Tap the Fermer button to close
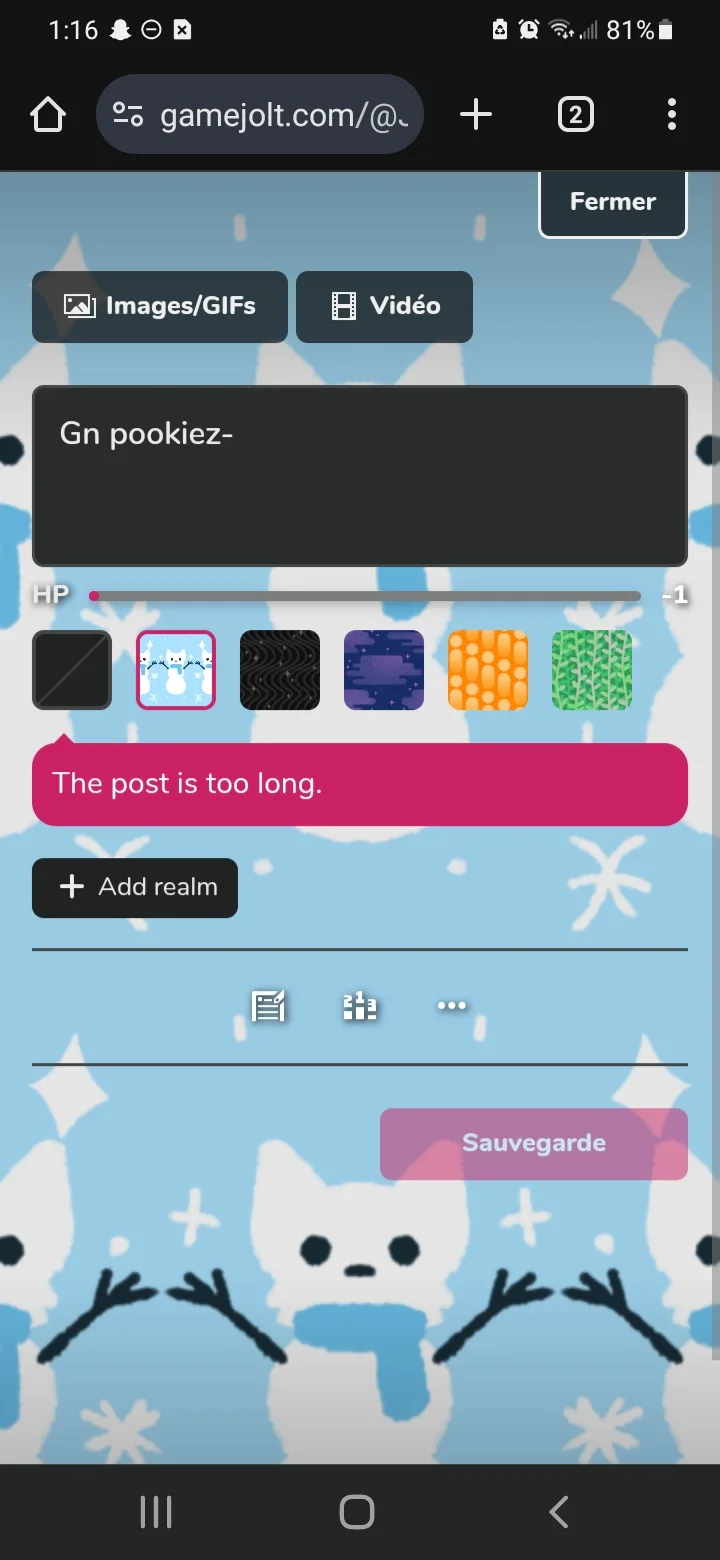The image size is (720, 1560). coord(613,203)
